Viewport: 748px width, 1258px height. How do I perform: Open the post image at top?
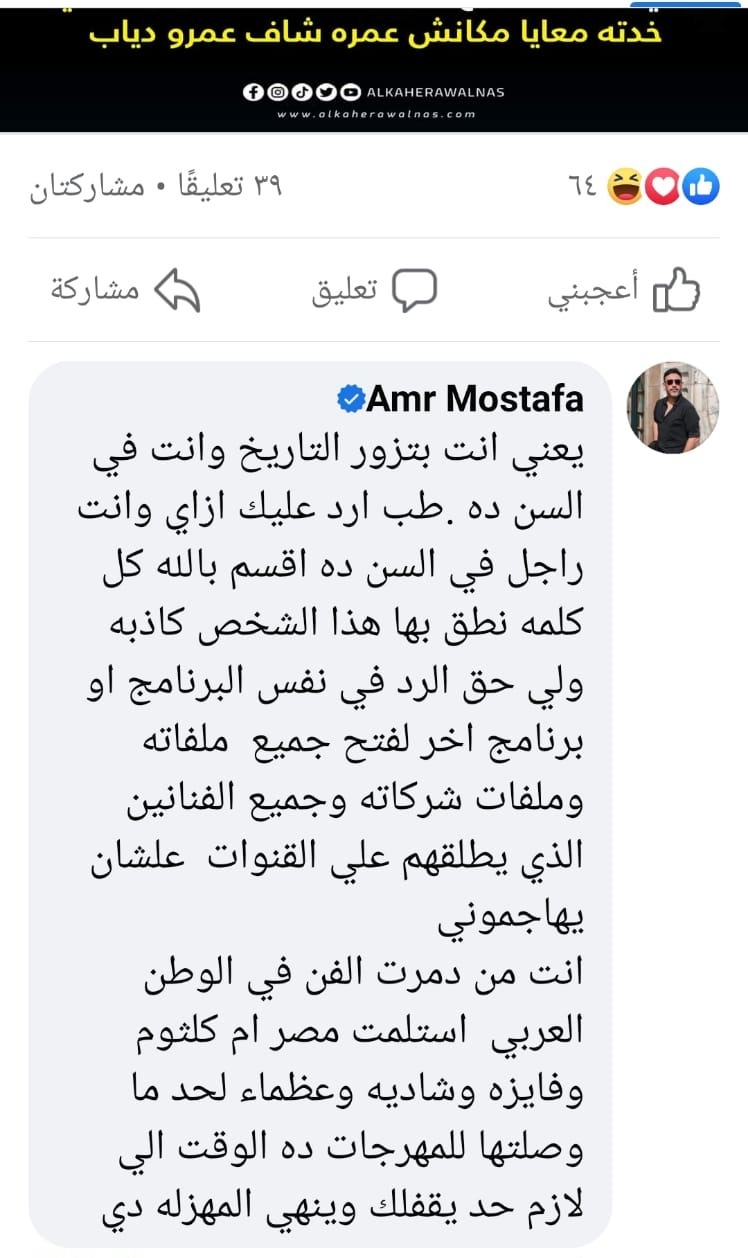(x=374, y=62)
